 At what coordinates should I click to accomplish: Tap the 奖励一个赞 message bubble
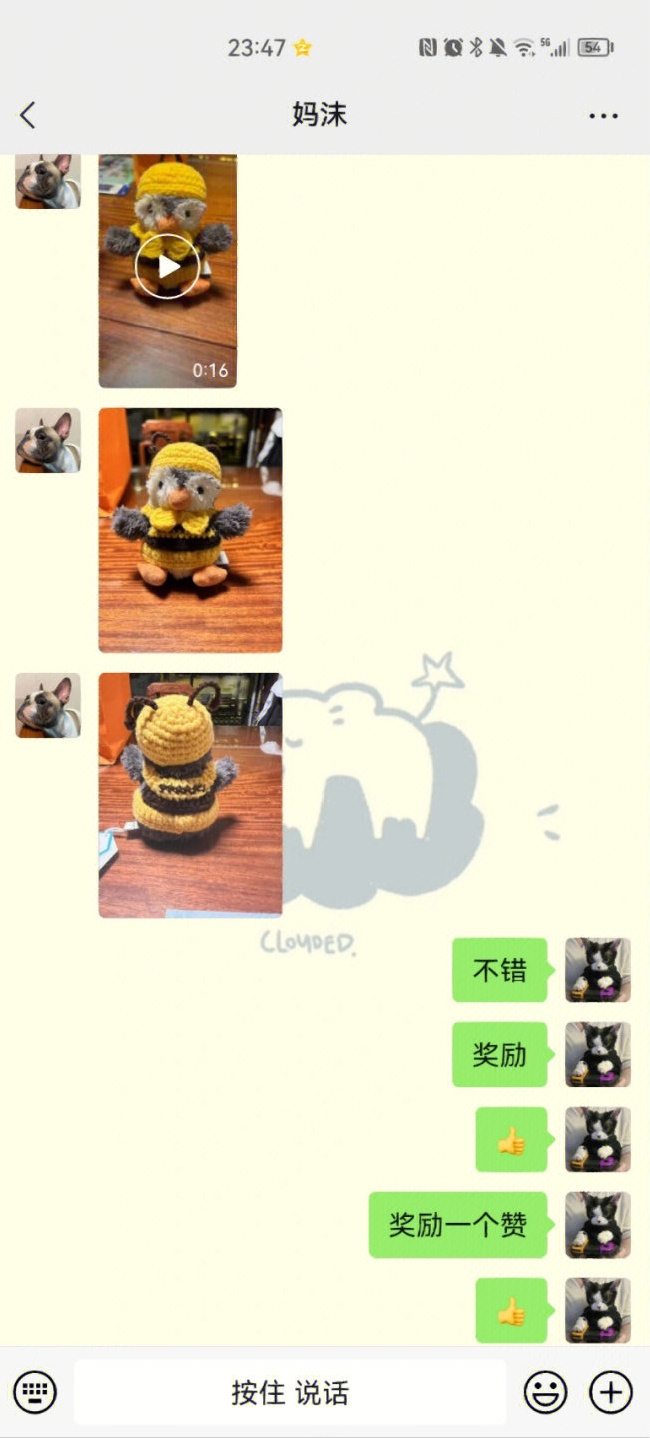(x=458, y=1225)
